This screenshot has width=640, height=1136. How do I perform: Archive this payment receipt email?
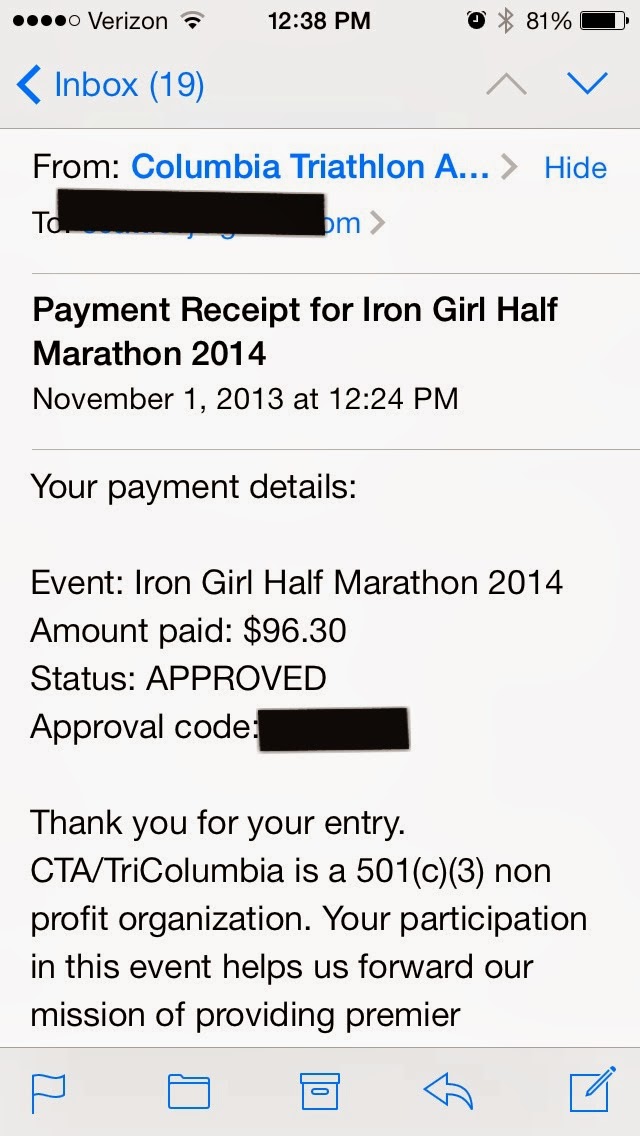click(x=320, y=1090)
